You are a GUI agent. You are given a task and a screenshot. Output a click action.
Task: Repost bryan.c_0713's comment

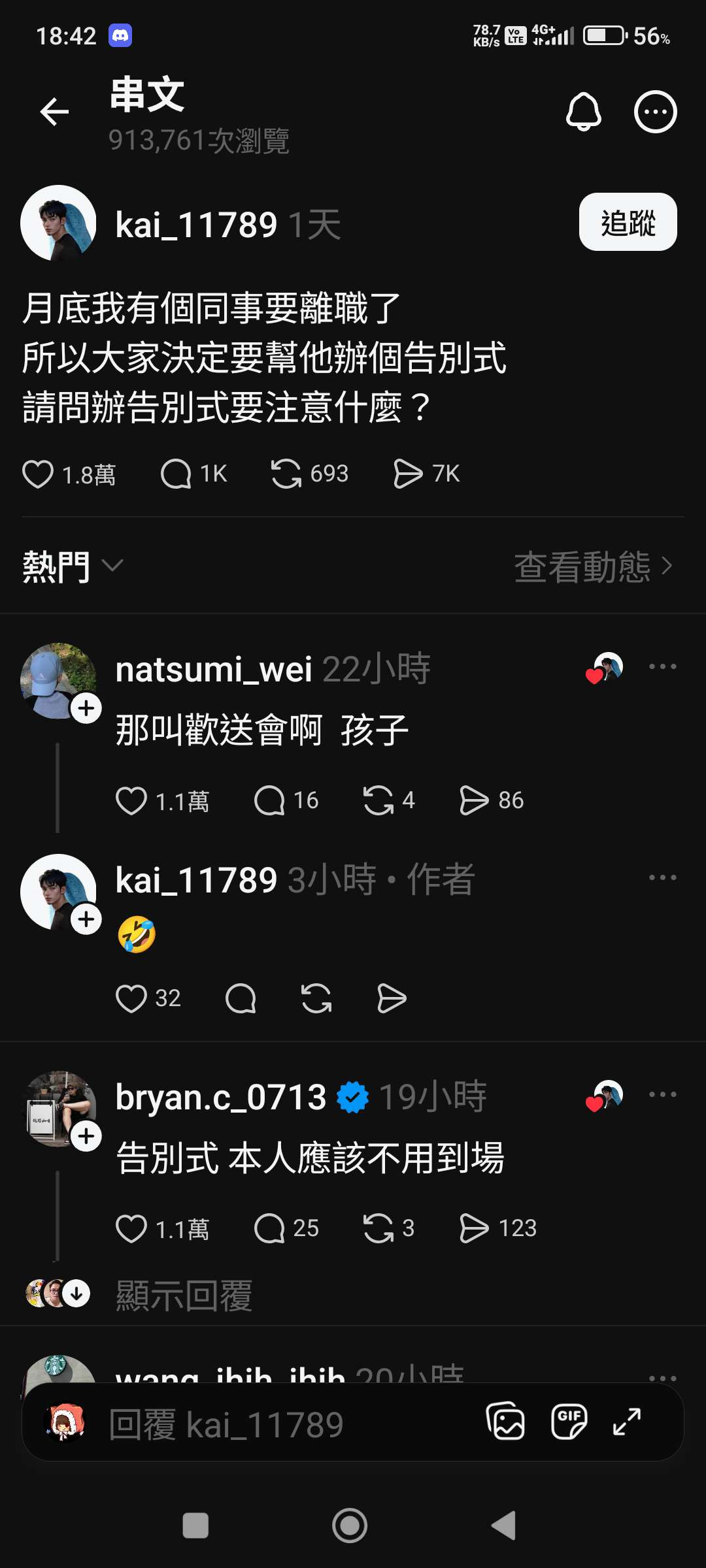378,1228
